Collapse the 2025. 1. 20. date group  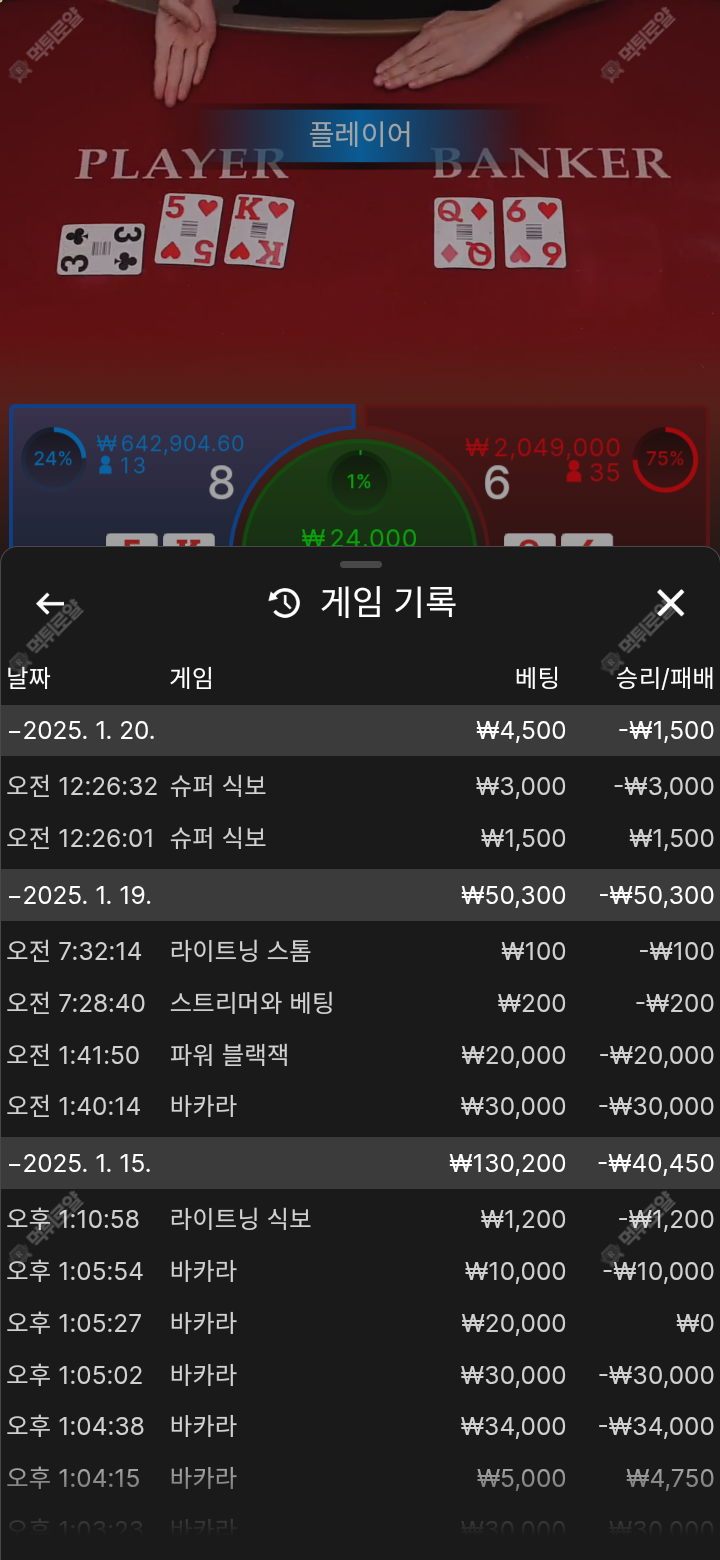[x=360, y=731]
